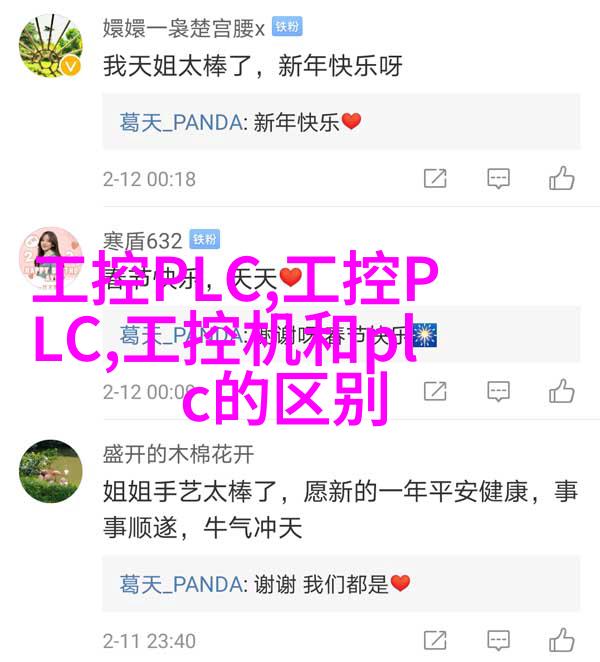Forward the comment posted 2-12 00:18
The image size is (600, 662).
click(x=435, y=179)
